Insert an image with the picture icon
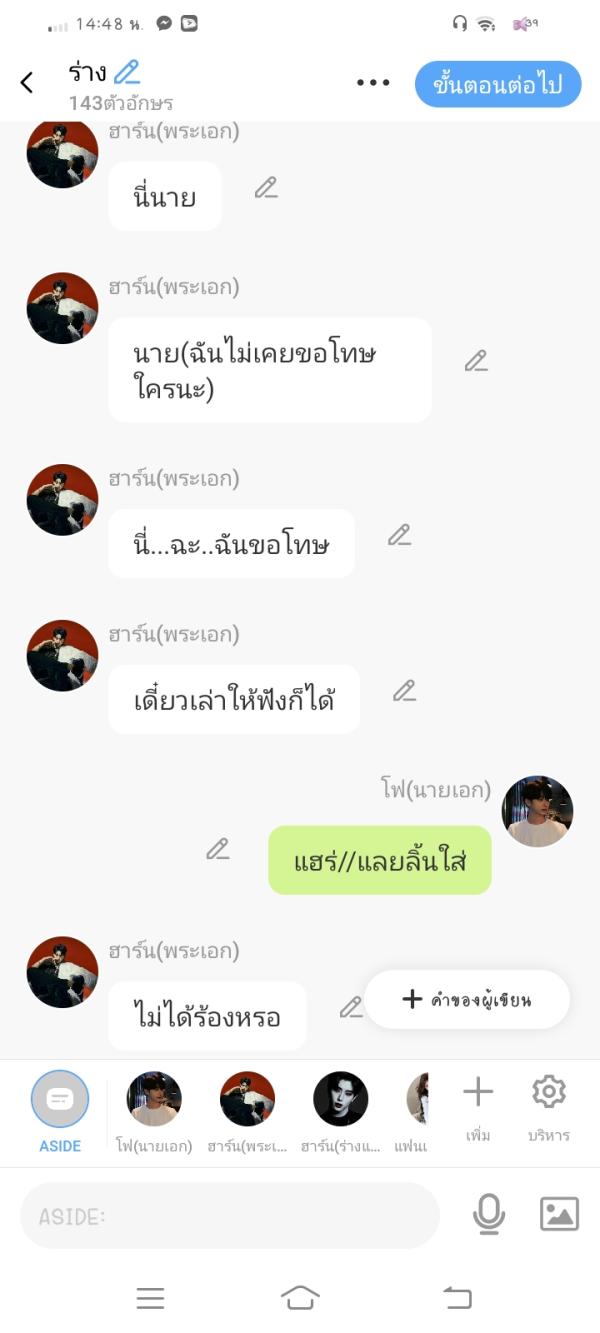 (559, 1214)
